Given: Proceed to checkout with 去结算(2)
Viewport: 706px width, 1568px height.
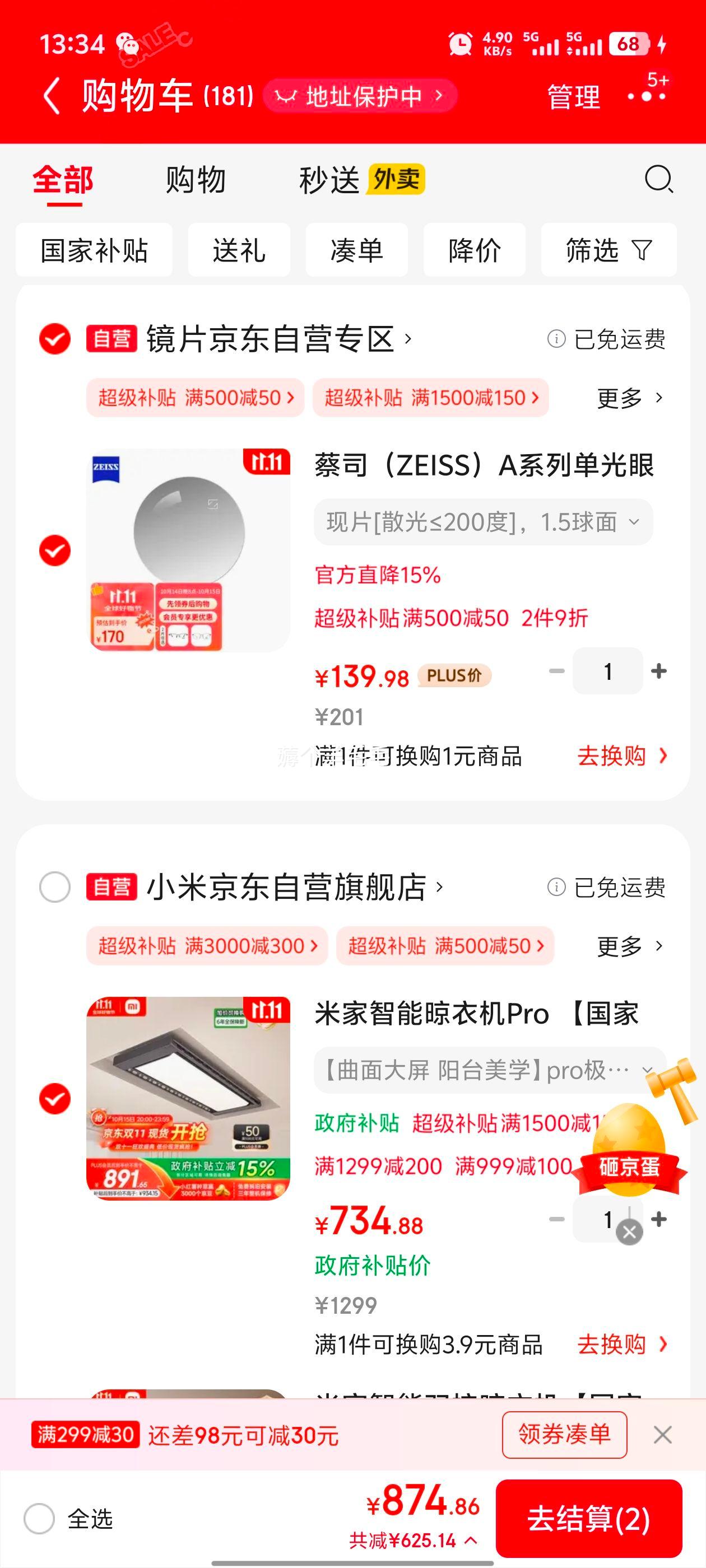Looking at the screenshot, I should click(x=588, y=1519).
